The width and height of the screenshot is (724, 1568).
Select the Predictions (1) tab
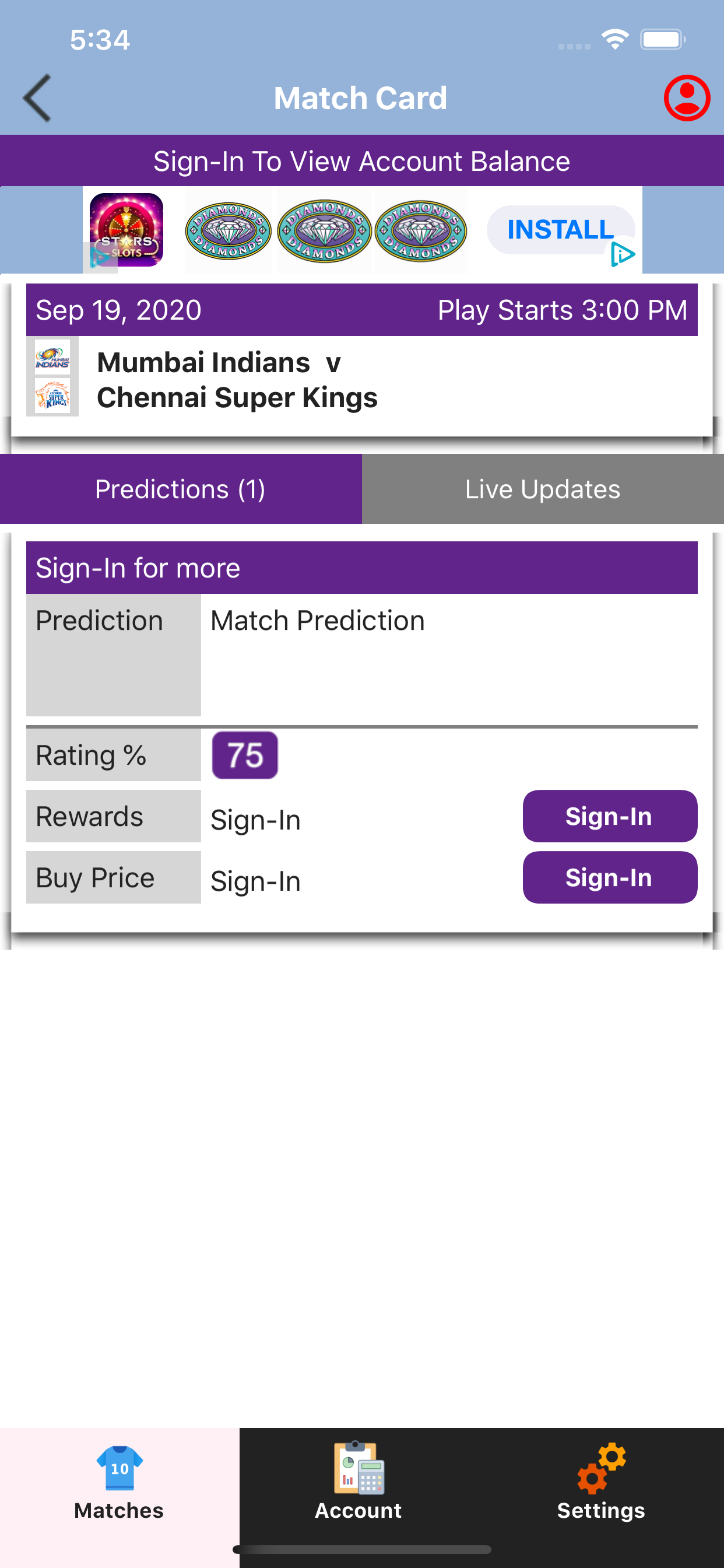coord(180,489)
